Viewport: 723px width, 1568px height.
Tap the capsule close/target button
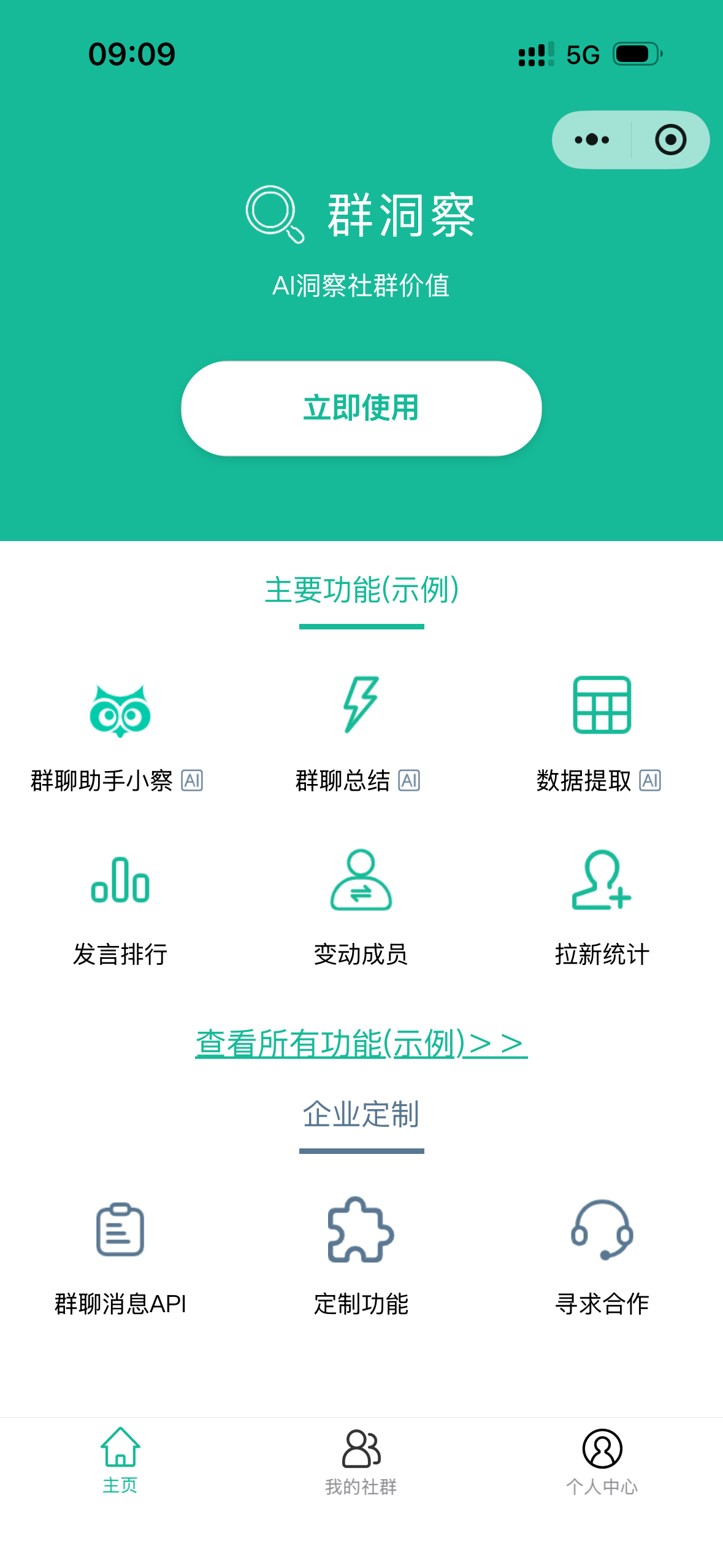[670, 139]
